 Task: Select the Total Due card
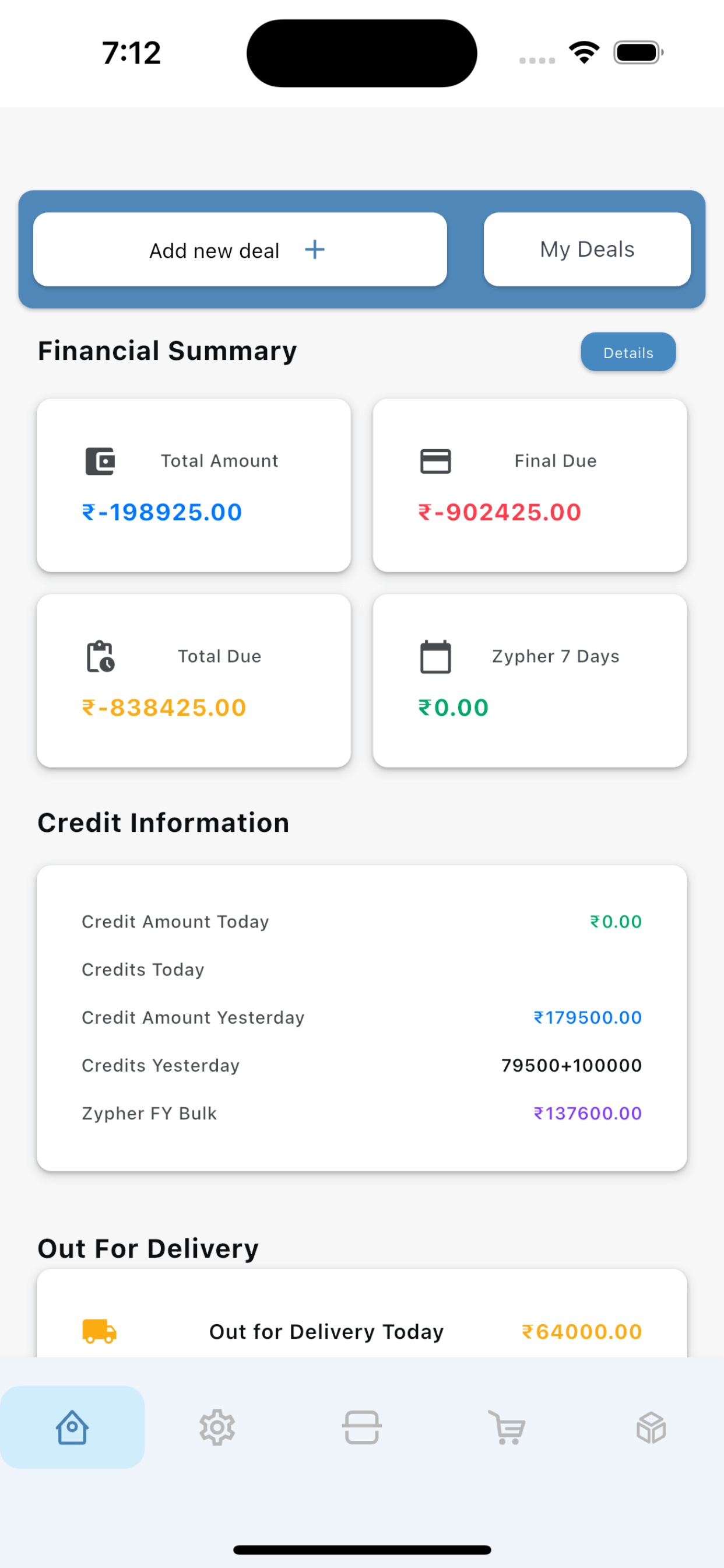[x=194, y=681]
